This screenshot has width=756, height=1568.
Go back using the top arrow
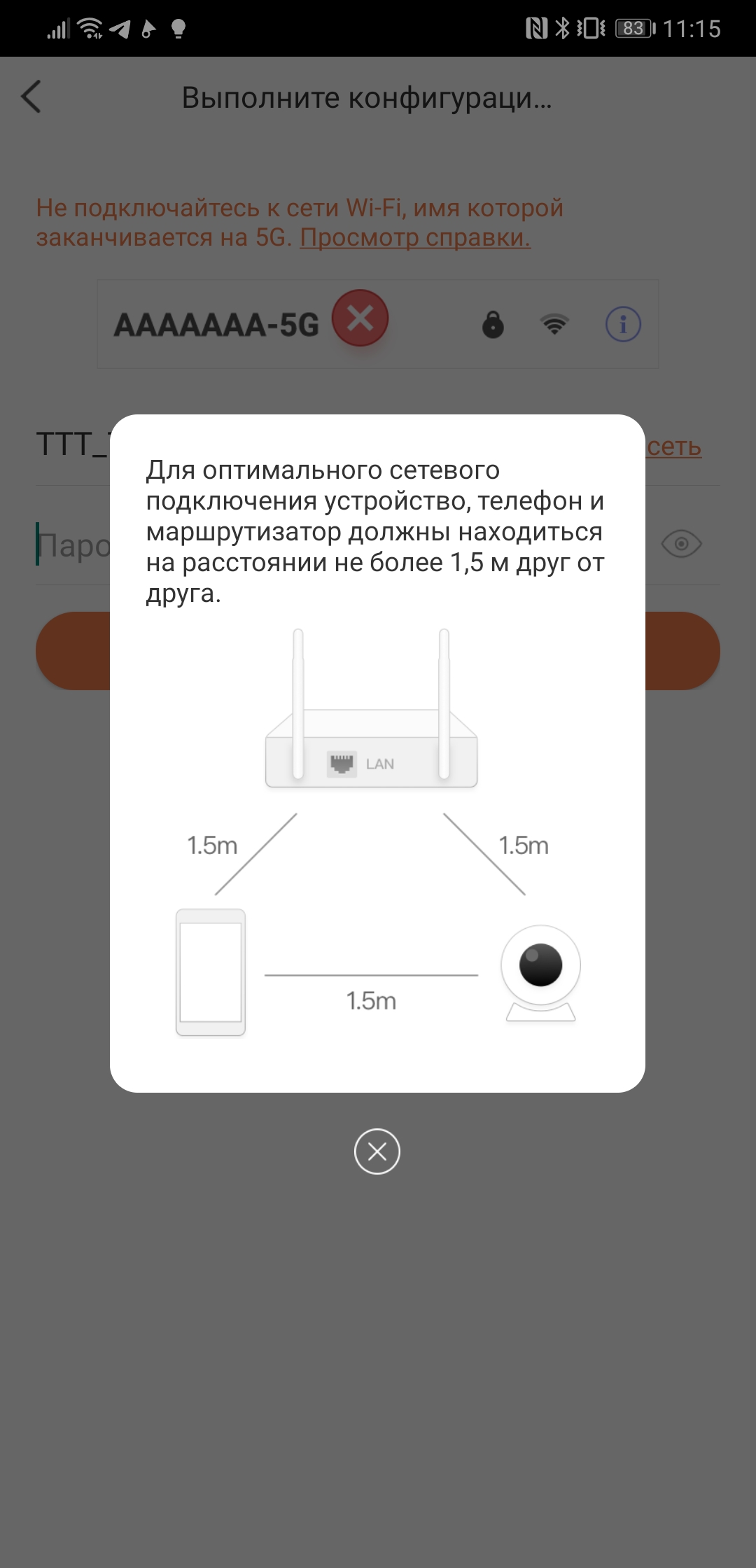pyautogui.click(x=31, y=97)
